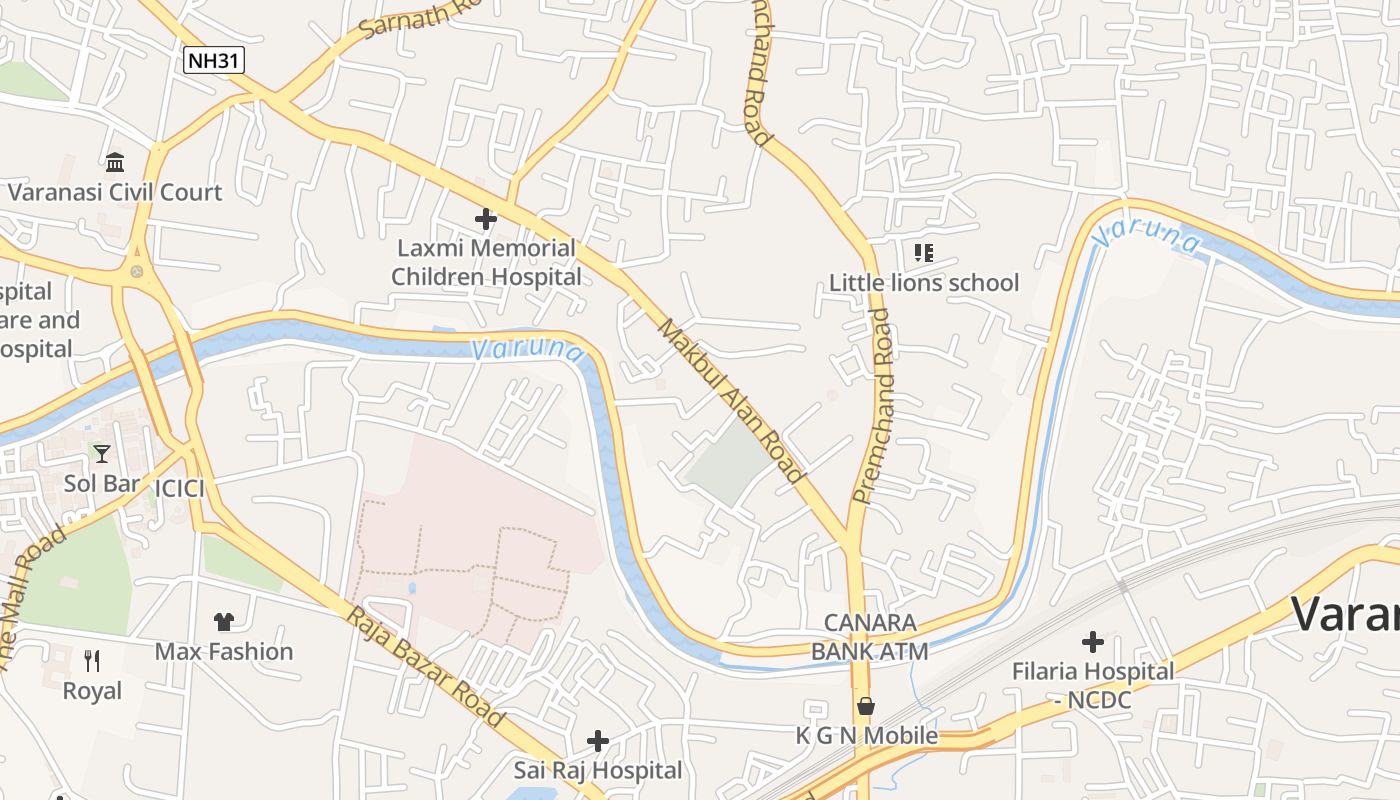Open the Max Fashion shop marker
The image size is (1400, 800).
point(224,622)
